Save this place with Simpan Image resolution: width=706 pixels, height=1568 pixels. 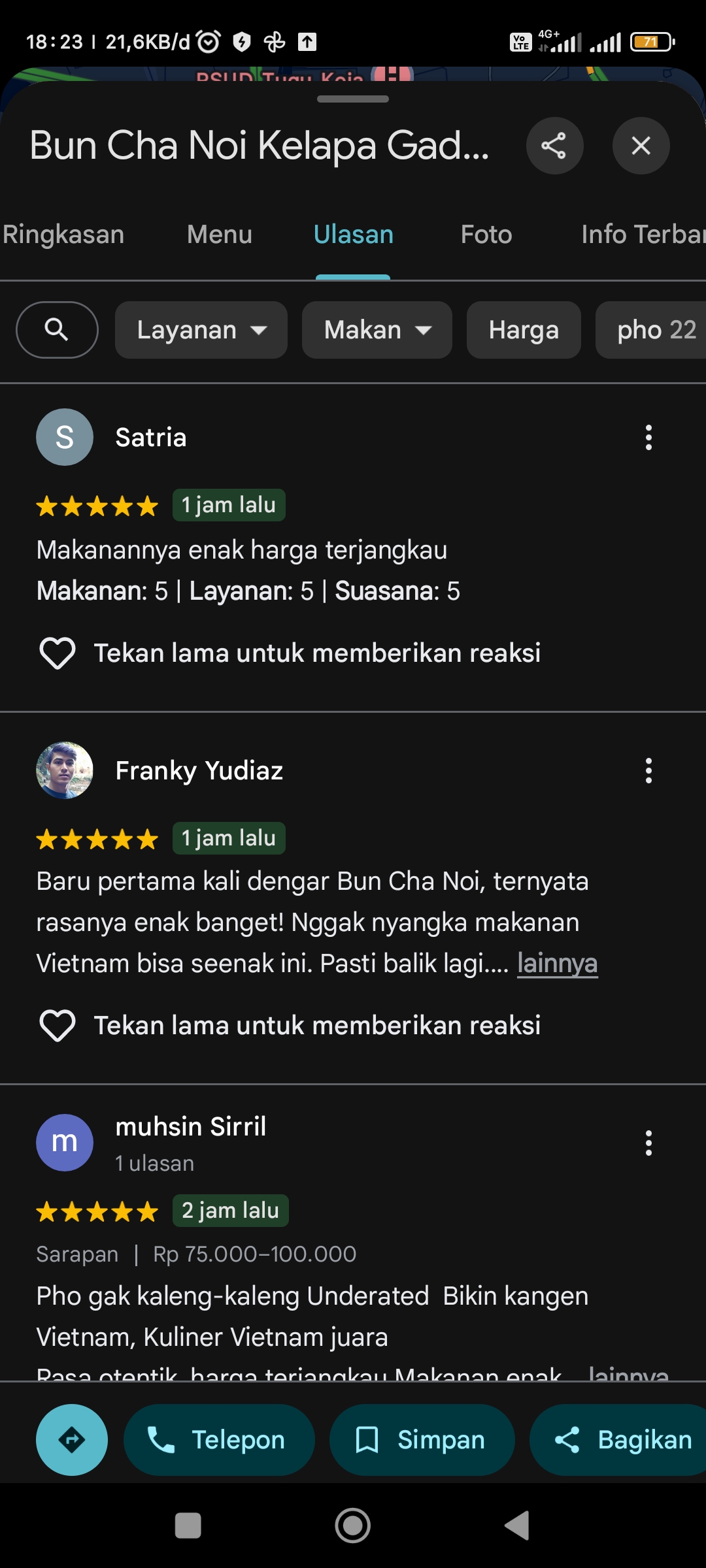422,1440
